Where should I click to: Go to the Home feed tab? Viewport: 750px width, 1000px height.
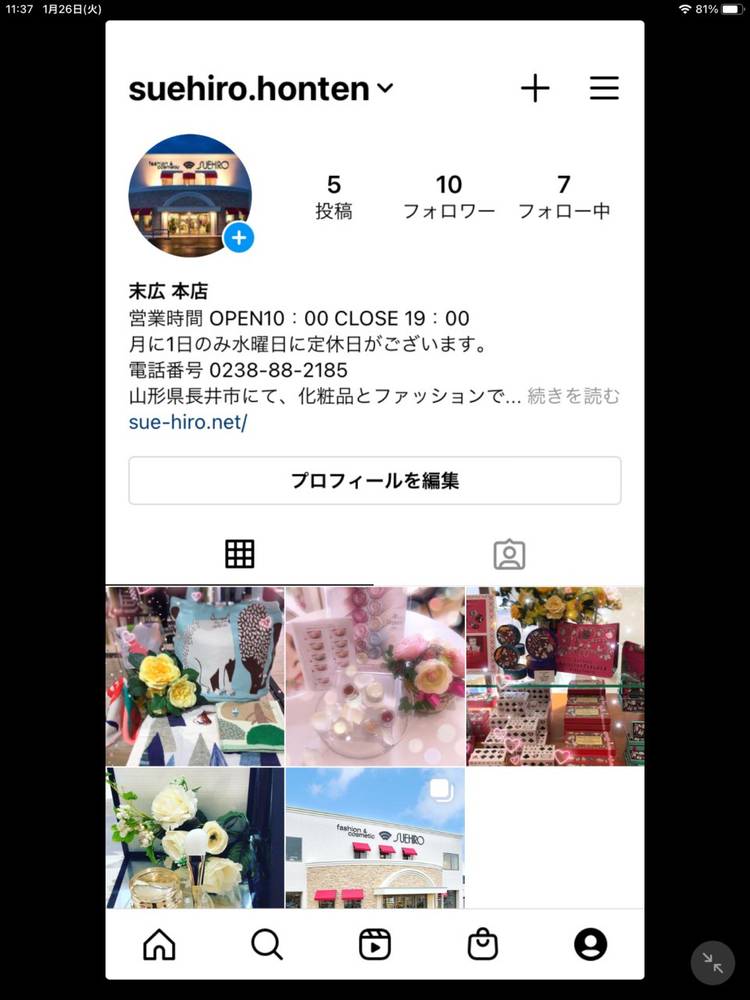159,944
